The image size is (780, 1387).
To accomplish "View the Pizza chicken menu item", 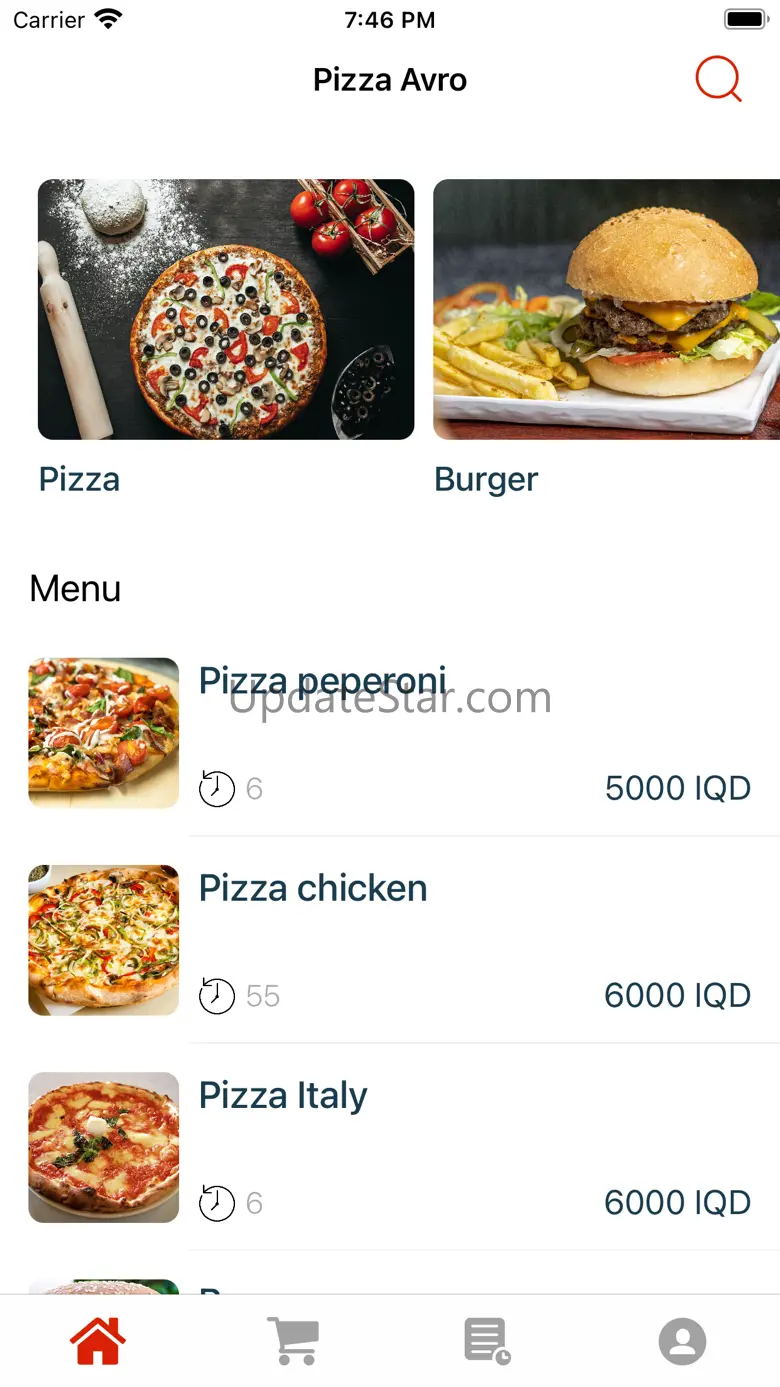I will [390, 940].
